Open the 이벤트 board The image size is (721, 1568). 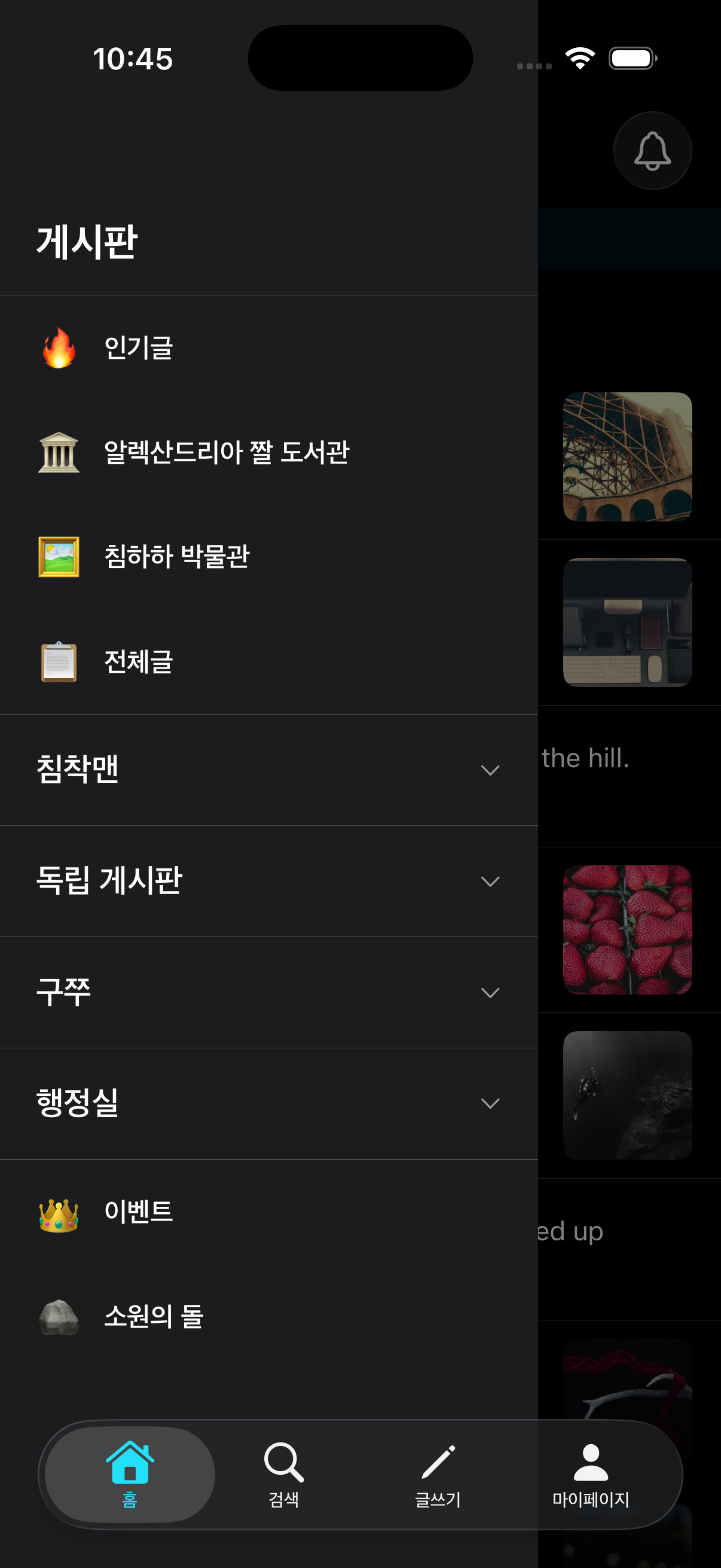click(x=139, y=1212)
